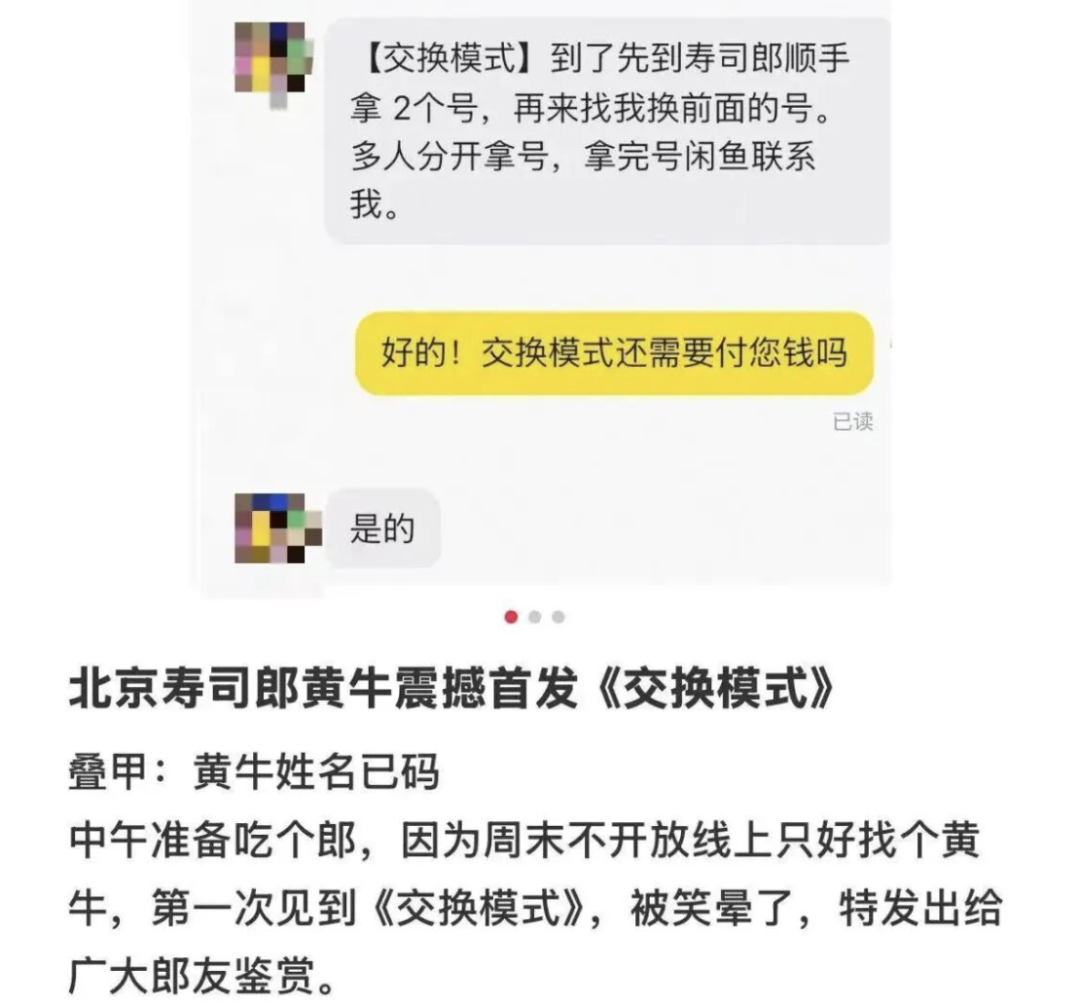
Task: Tap the image carousel page indicator dots
Action: 534,617
